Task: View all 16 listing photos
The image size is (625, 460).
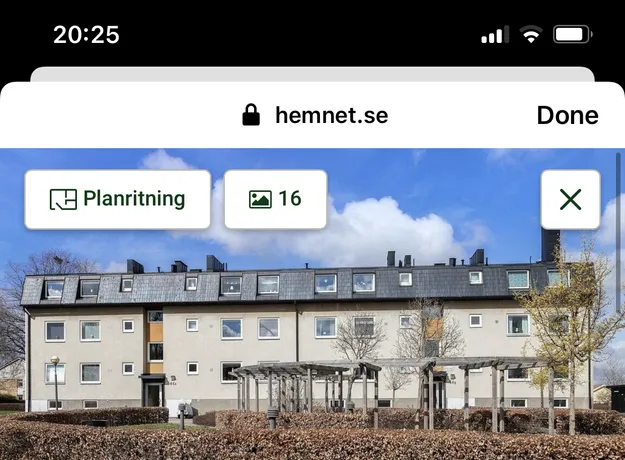Action: point(275,199)
